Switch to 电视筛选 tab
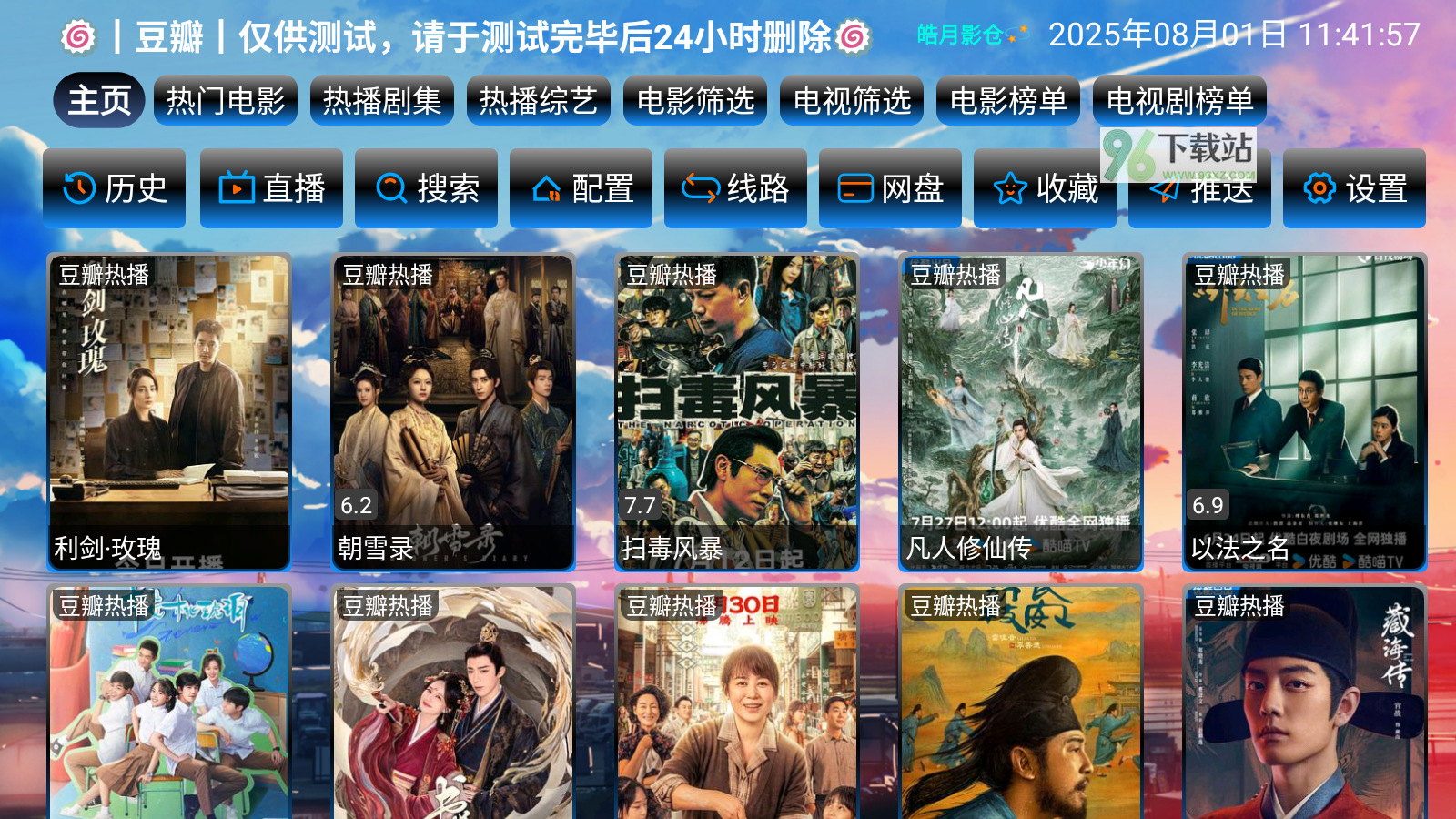Viewport: 1456px width, 819px height. pyautogui.click(x=852, y=100)
